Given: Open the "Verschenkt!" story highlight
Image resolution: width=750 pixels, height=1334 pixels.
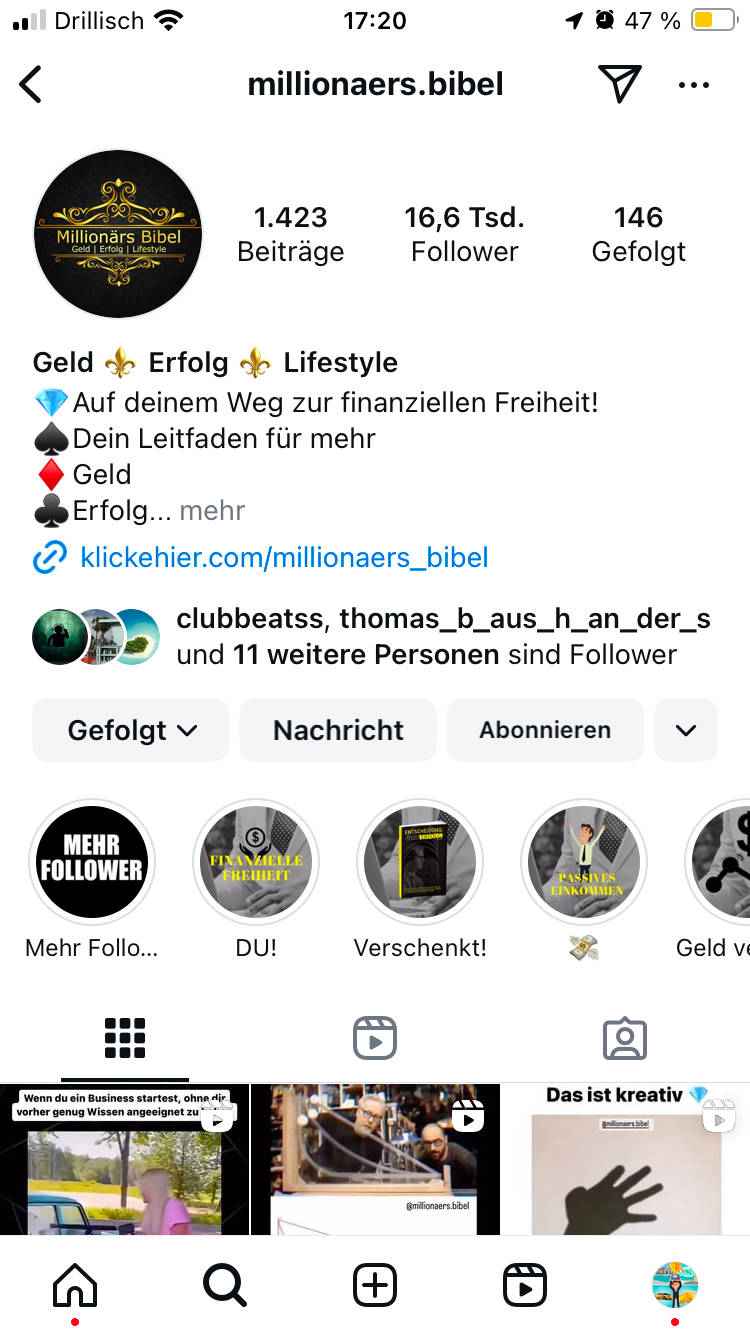Looking at the screenshot, I should pos(420,862).
